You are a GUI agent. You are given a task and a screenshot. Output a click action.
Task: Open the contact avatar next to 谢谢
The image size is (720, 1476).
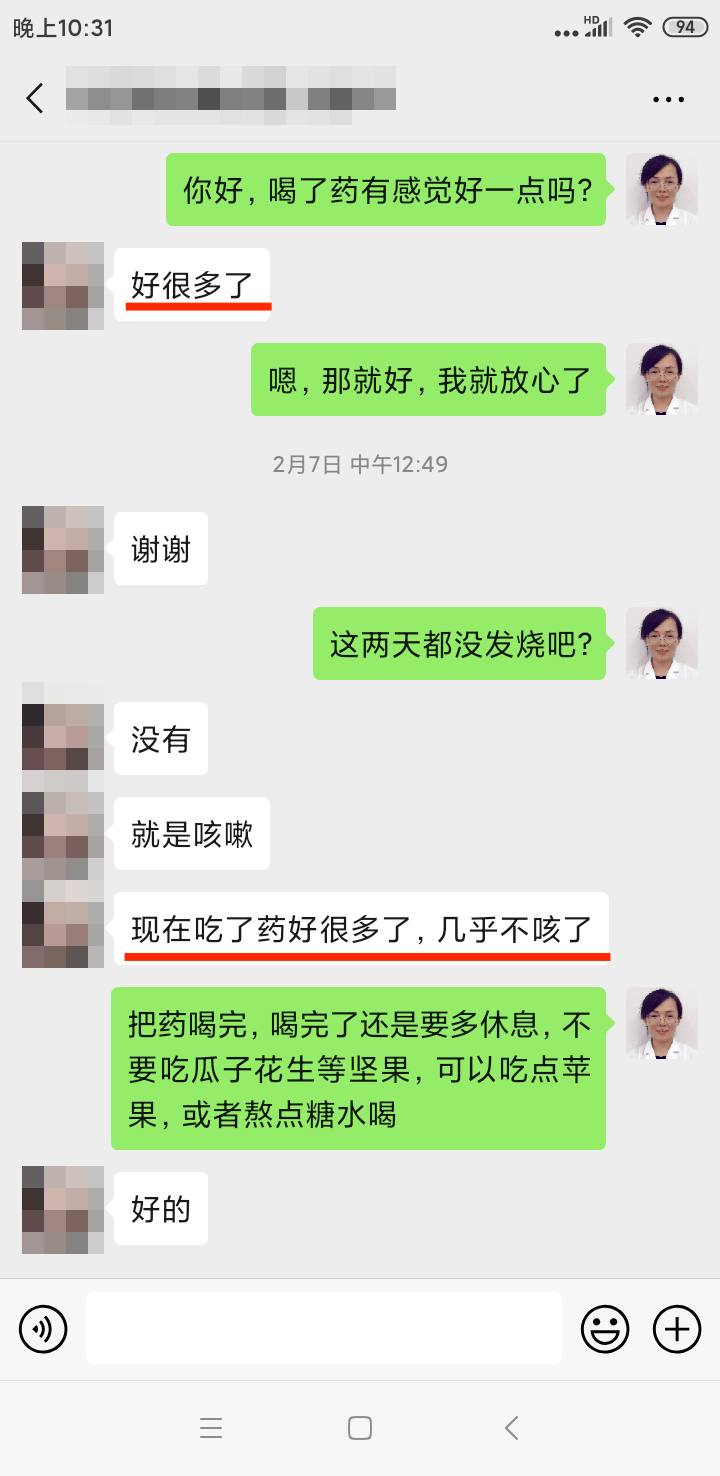pos(63,549)
